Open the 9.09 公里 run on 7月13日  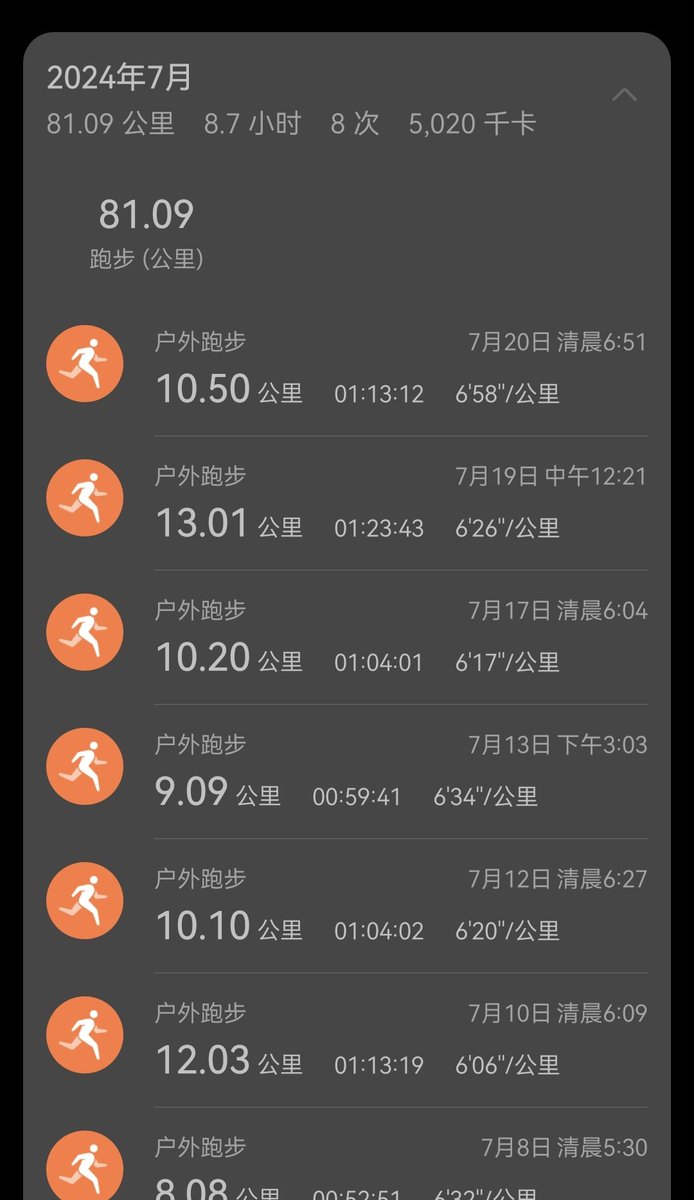(x=400, y=770)
